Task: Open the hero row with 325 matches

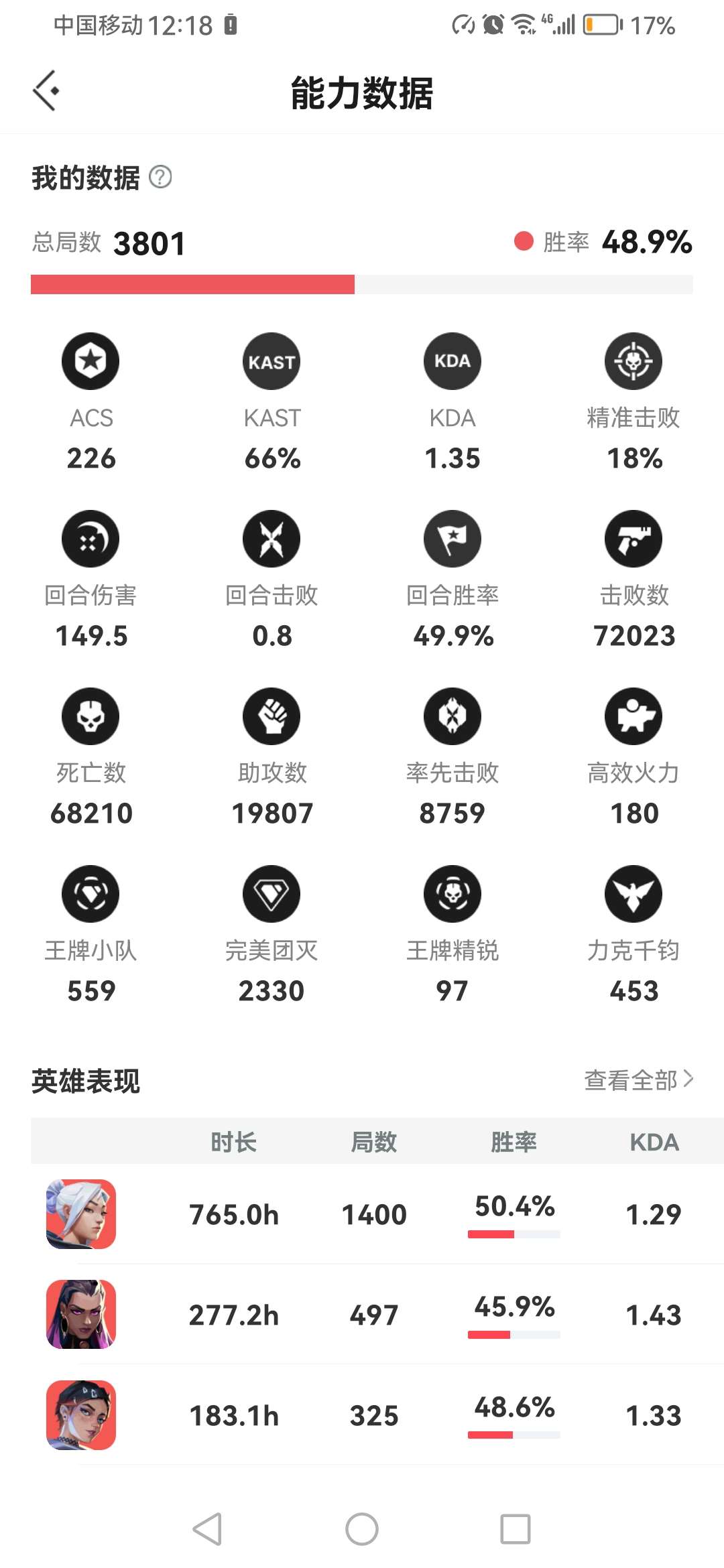Action: 374,1415
